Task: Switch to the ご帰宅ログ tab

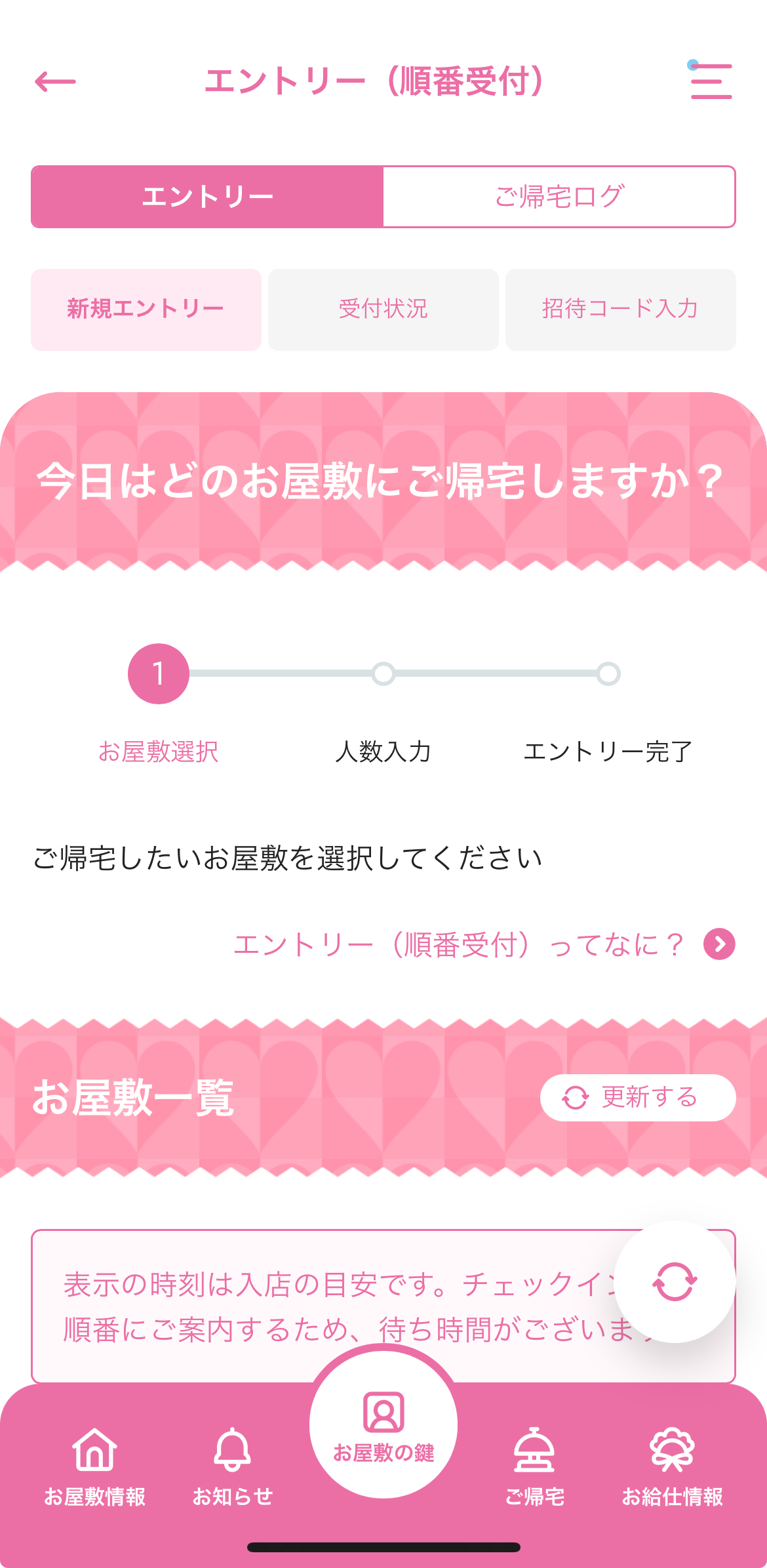Action: [x=559, y=197]
